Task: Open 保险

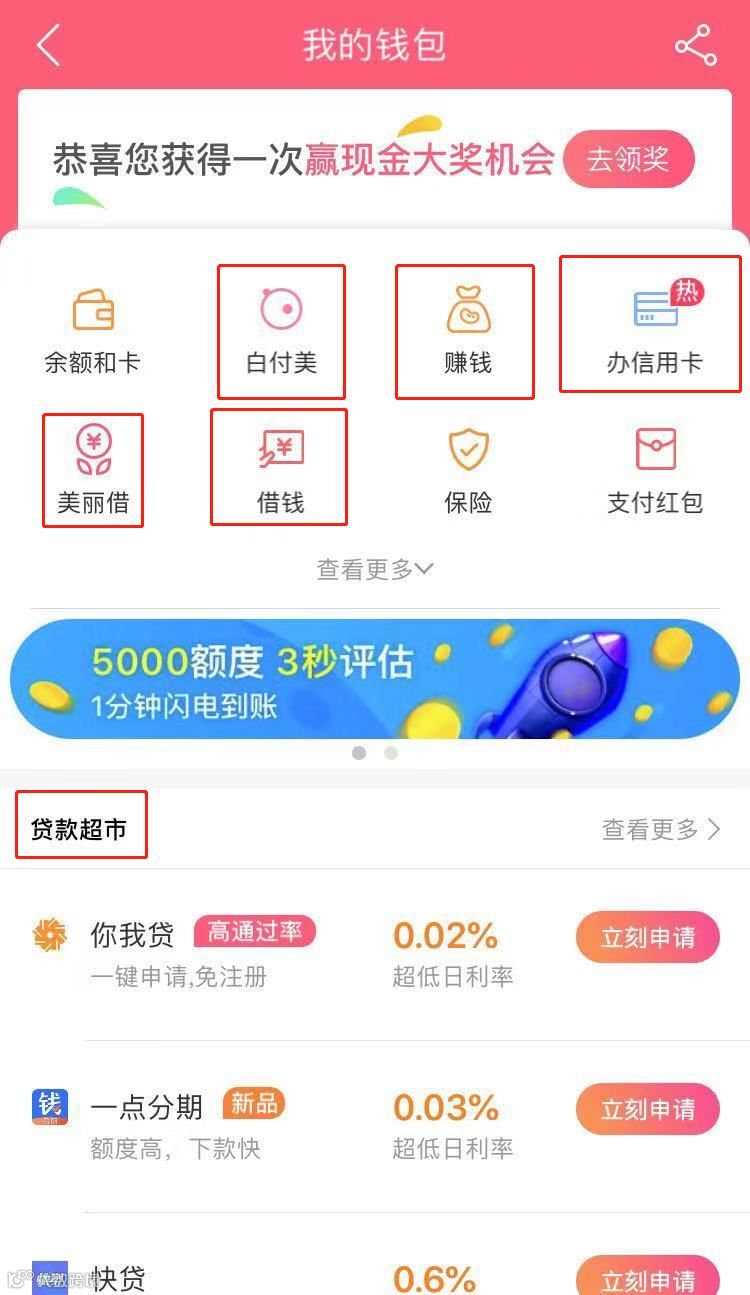Action: click(x=468, y=471)
